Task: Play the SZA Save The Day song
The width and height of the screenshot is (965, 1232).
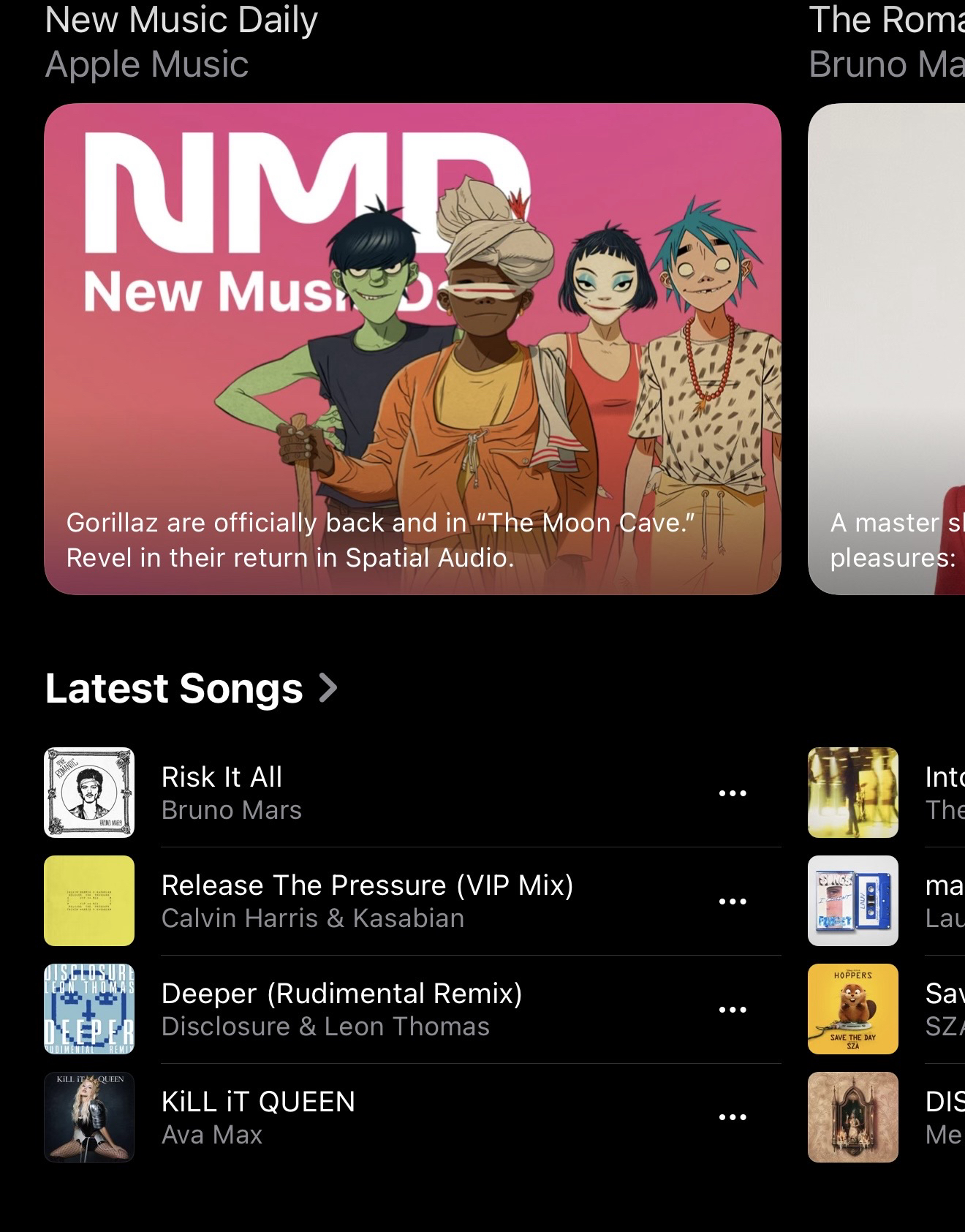Action: pos(854,1008)
